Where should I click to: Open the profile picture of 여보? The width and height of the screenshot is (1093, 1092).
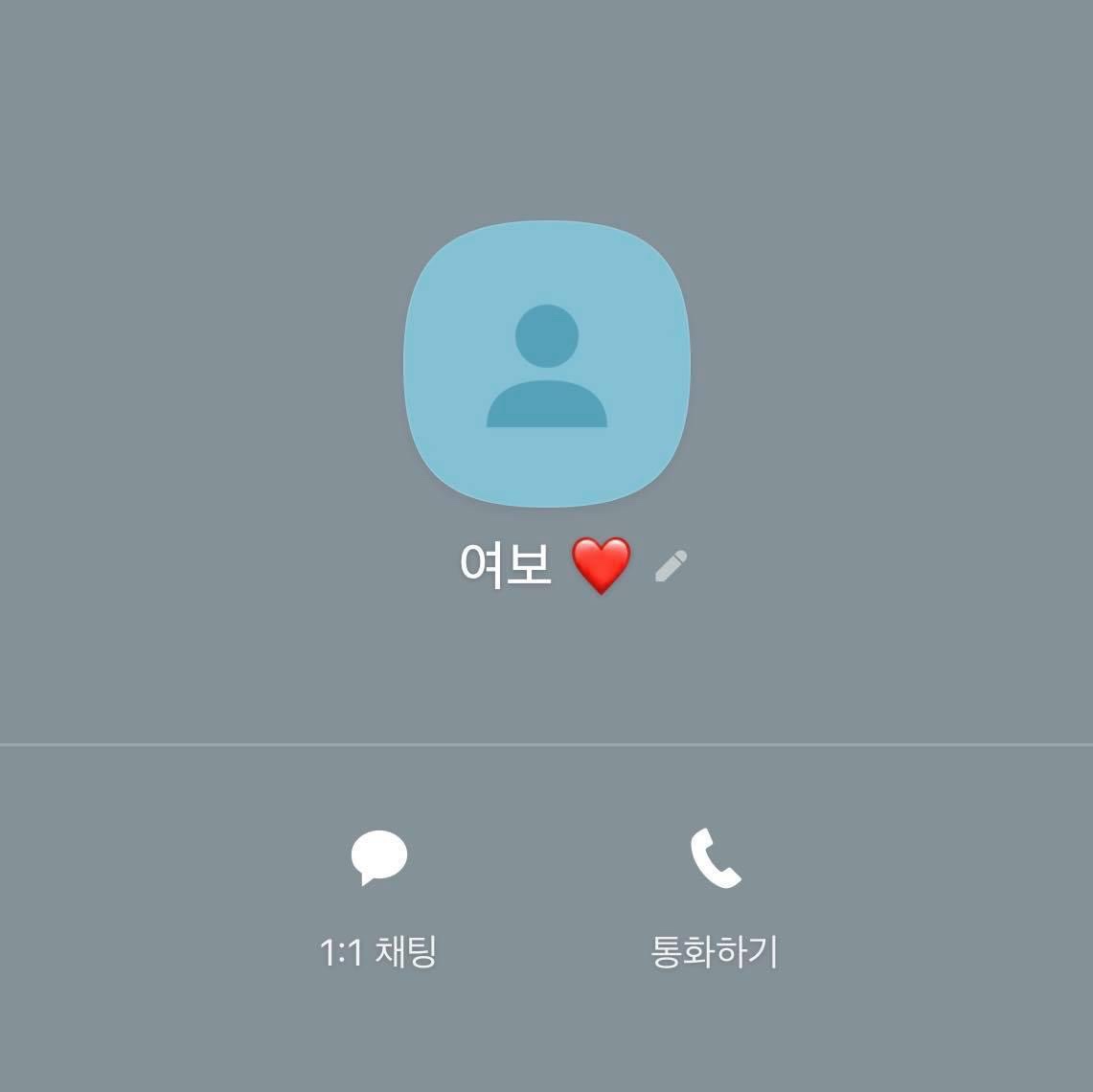coord(546,363)
